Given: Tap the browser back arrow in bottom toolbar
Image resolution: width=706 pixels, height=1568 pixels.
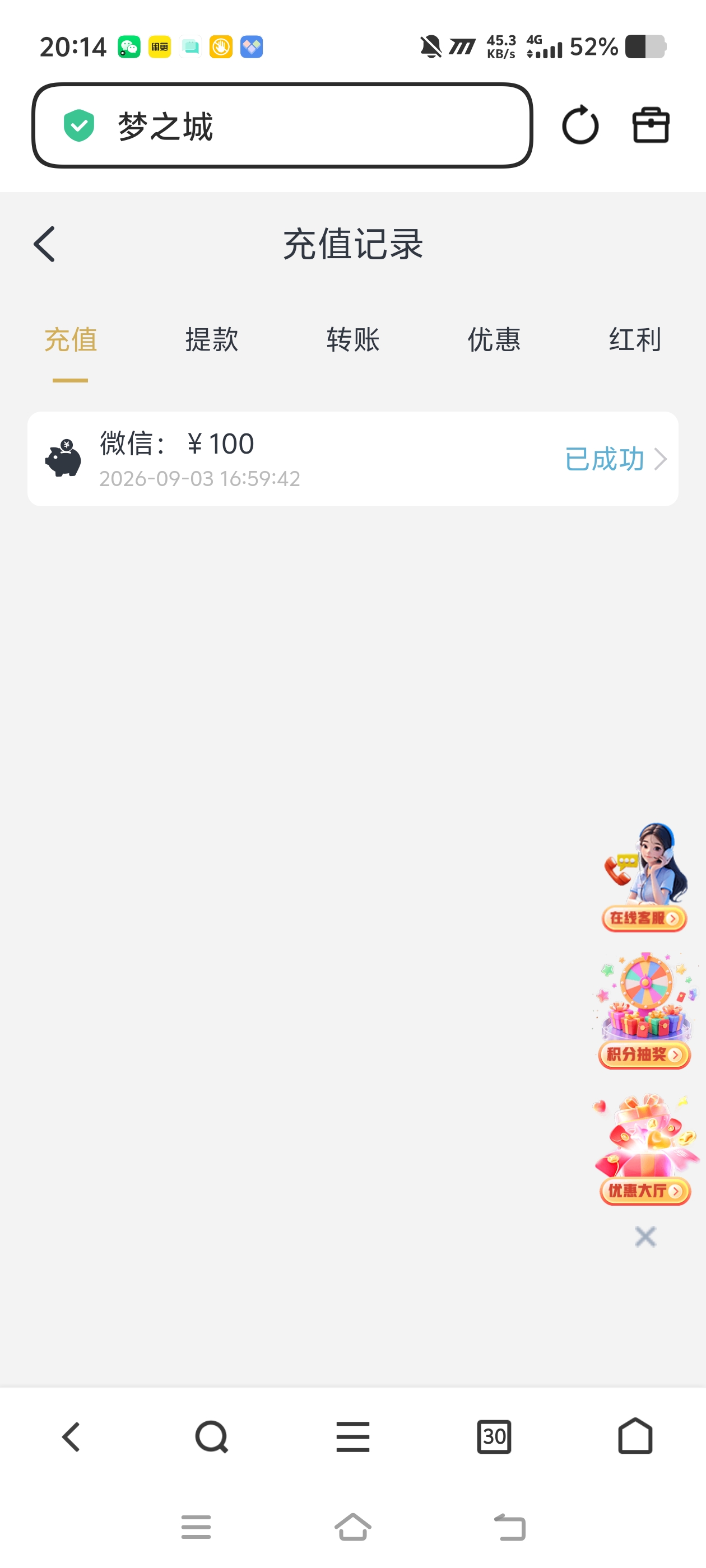Looking at the screenshot, I should 71,1437.
